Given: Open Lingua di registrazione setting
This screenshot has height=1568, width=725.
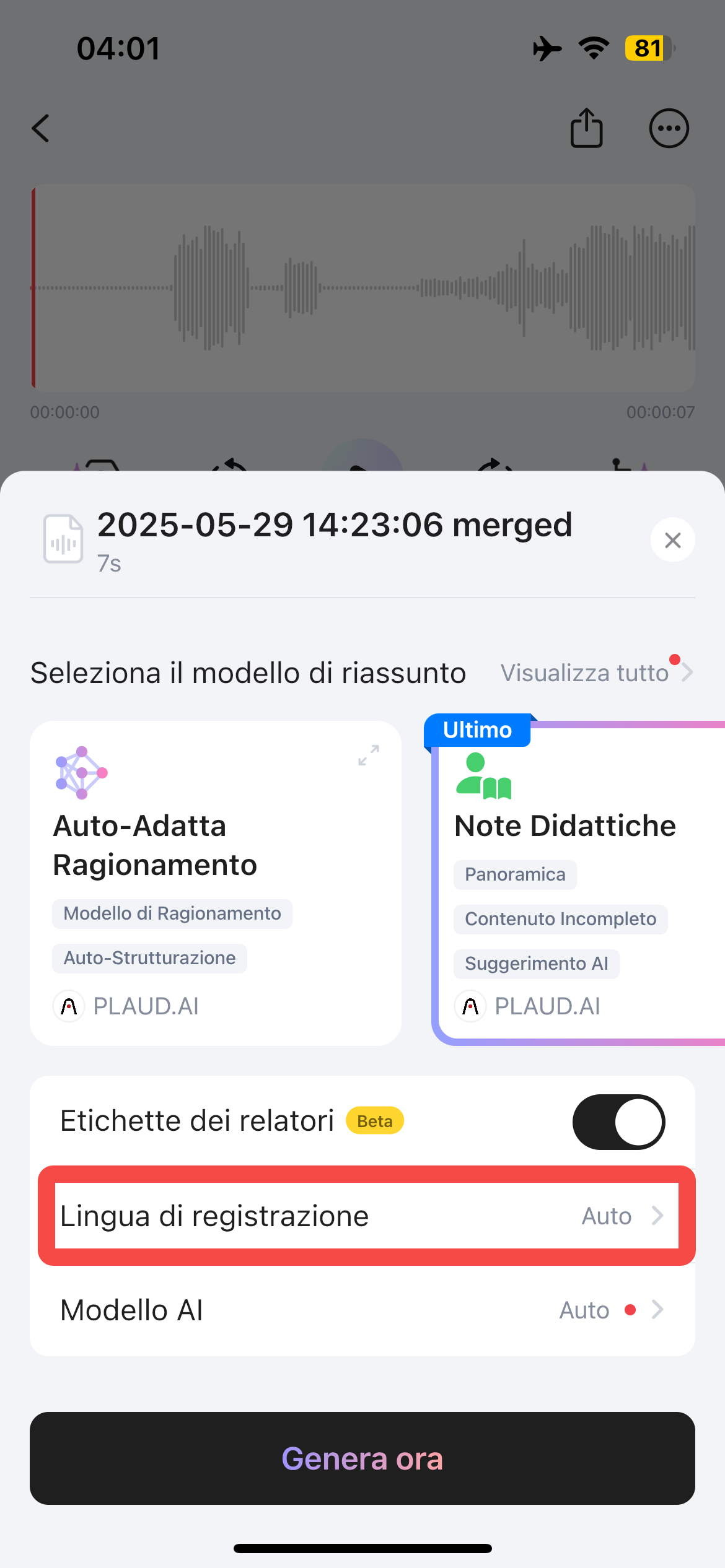Looking at the screenshot, I should click(x=366, y=1216).
